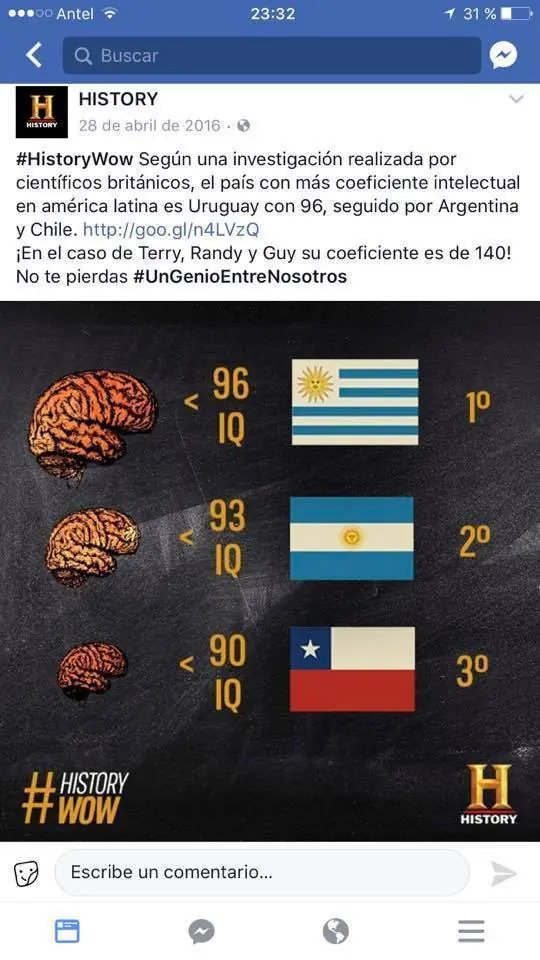Open the goo.gl/n4LVzQ link
Screen dimensions: 540x960
pos(171,229)
